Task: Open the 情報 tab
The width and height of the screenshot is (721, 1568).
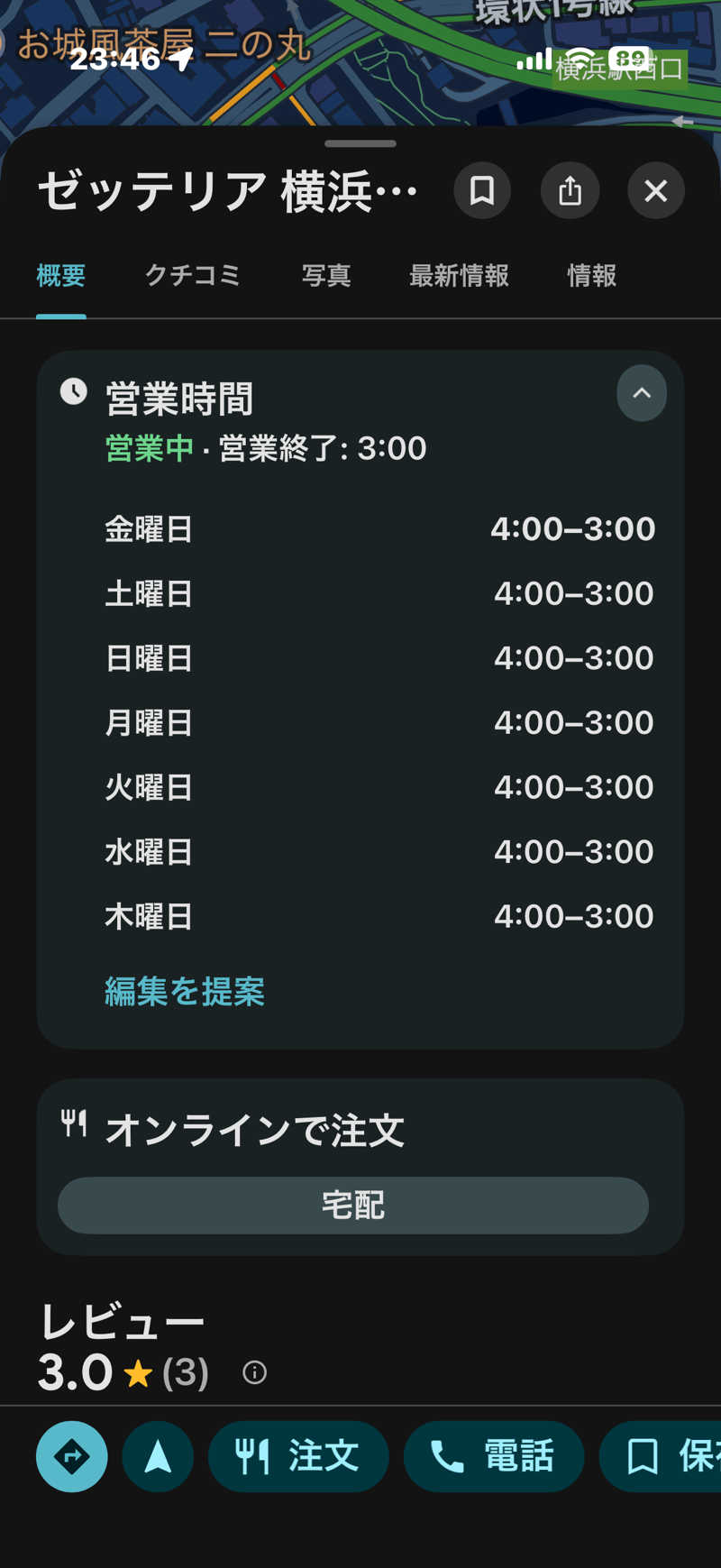Action: (592, 275)
